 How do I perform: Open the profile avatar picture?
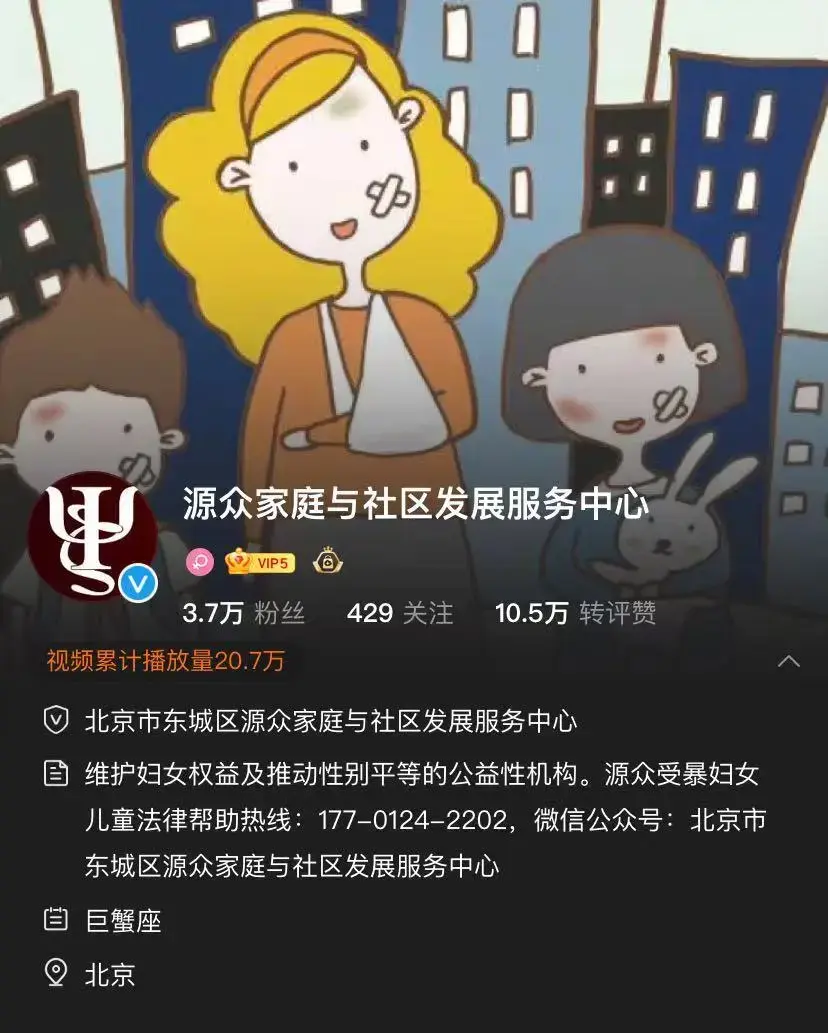click(x=92, y=537)
